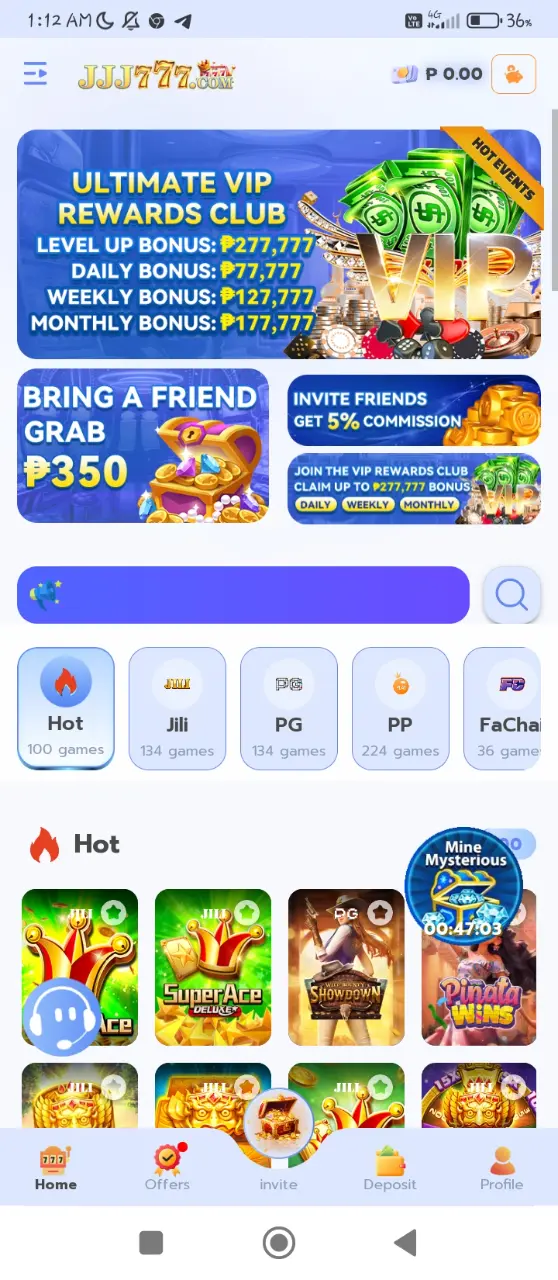This screenshot has height=1280, width=558.
Task: Open the Profile tab
Action: 501,1168
